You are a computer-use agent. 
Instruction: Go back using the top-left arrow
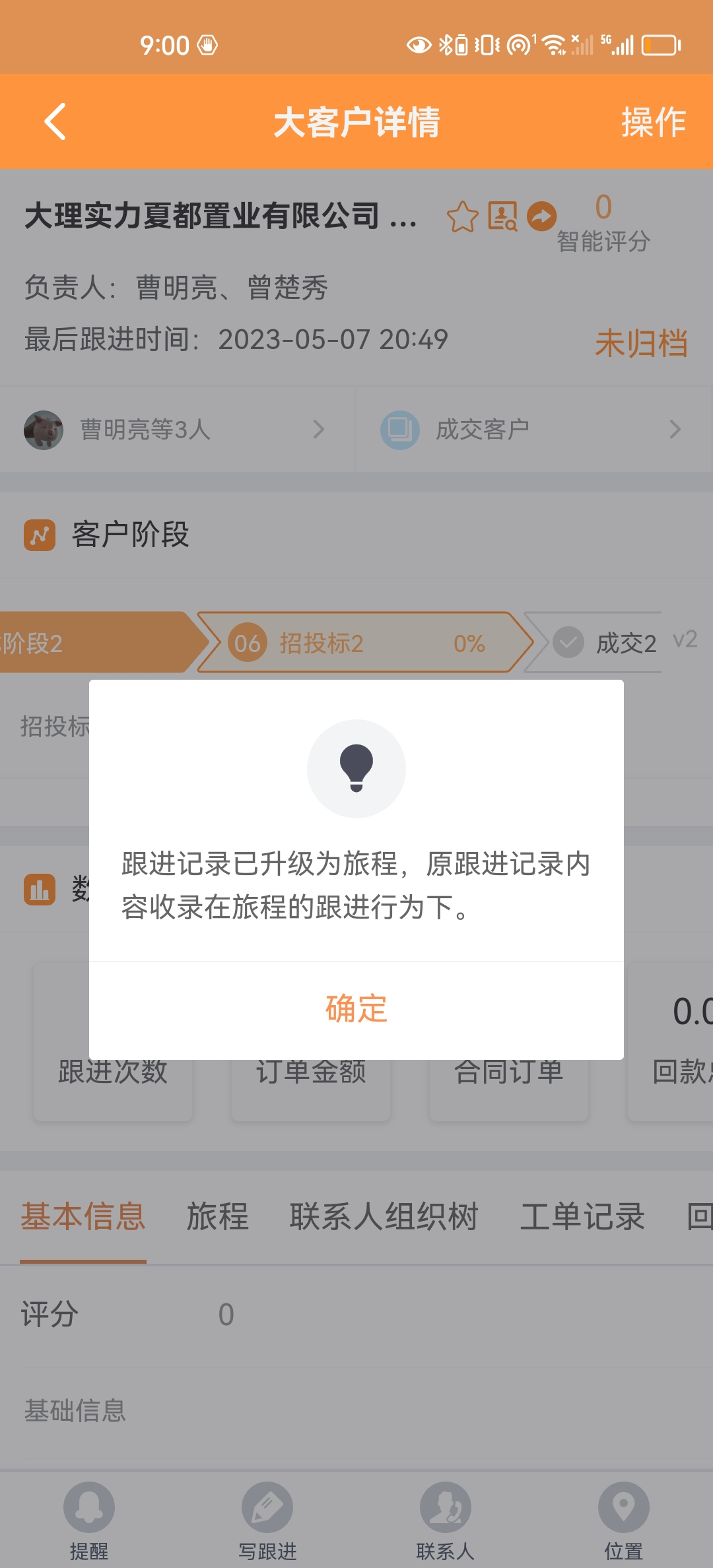(55, 121)
